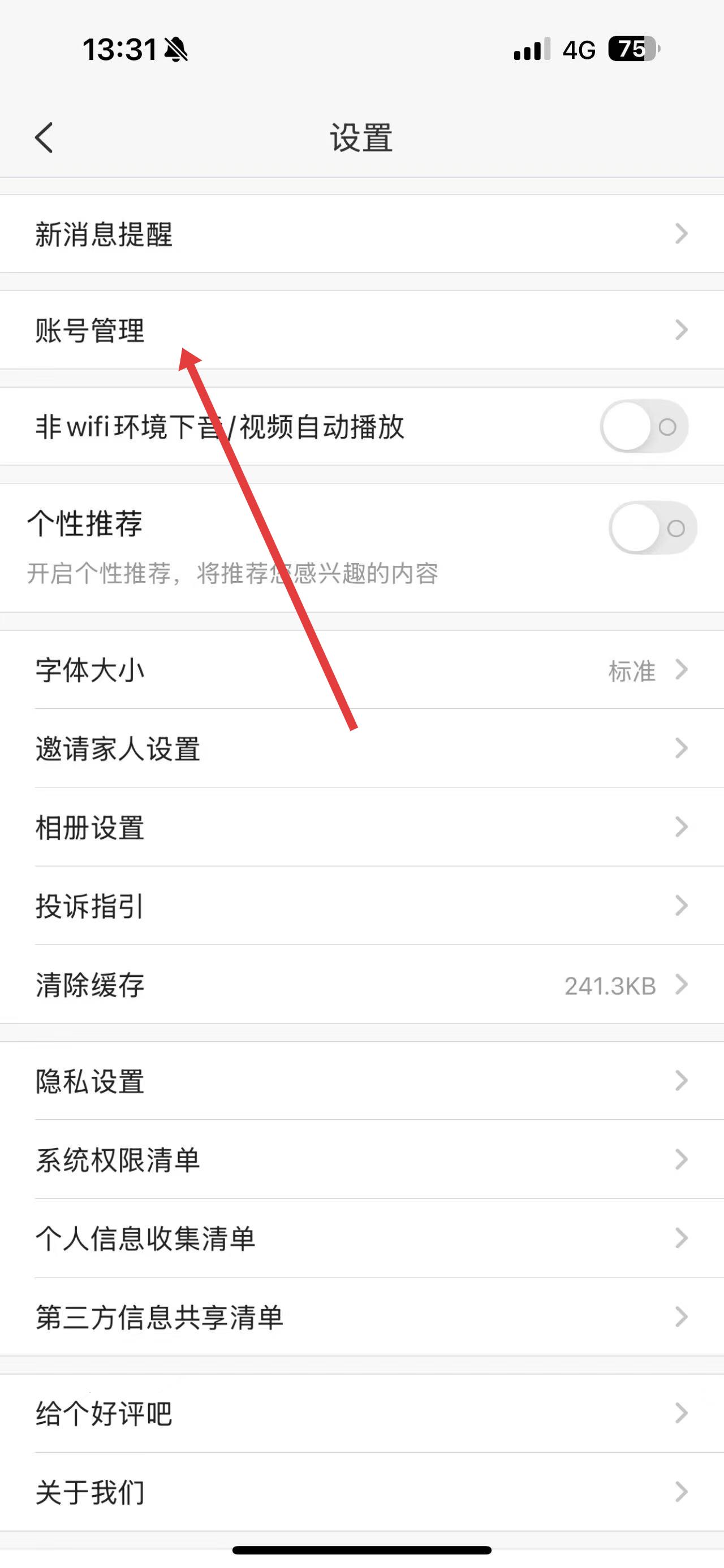Toggle 非wifi环境下音/视频自动播放 switch
The width and height of the screenshot is (724, 1568).
point(644,427)
